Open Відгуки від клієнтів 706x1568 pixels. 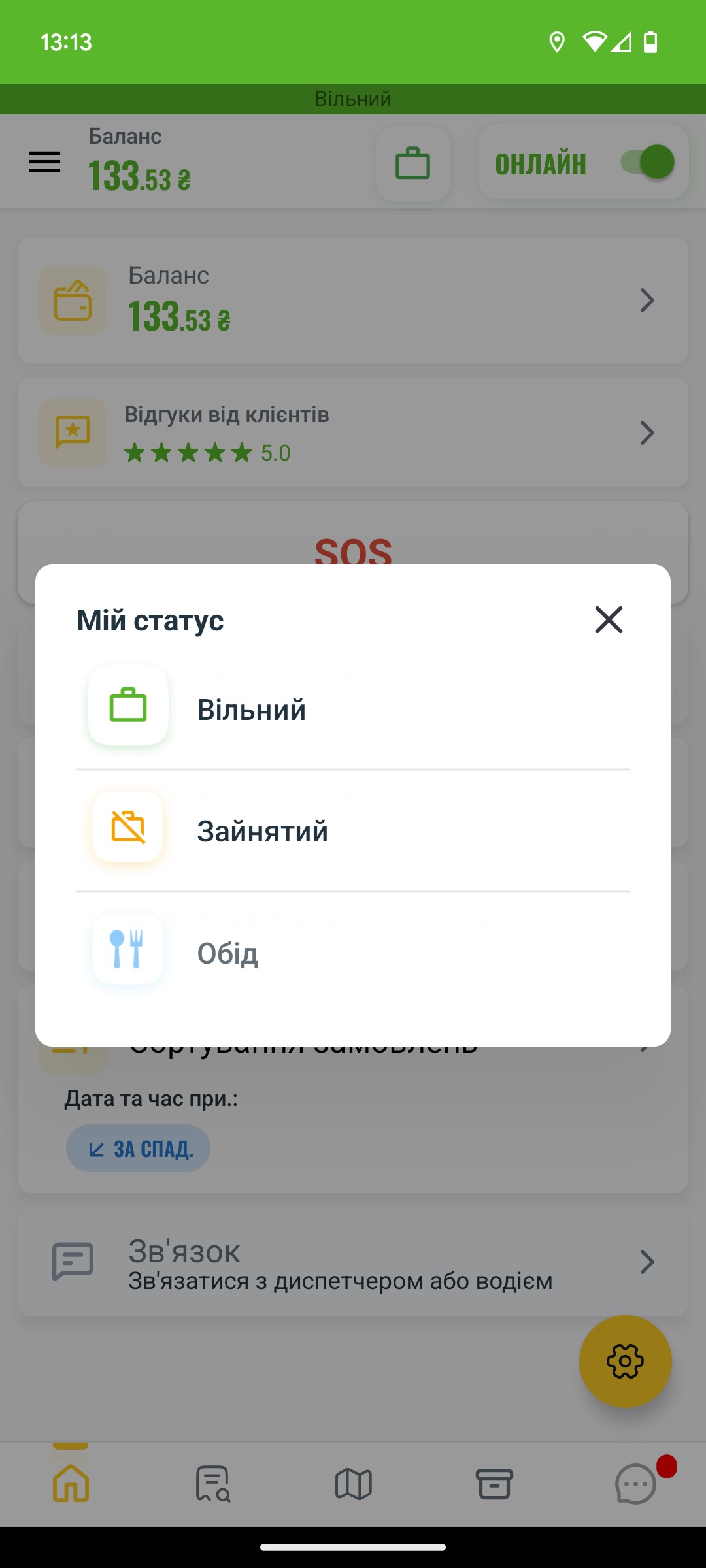[x=353, y=433]
